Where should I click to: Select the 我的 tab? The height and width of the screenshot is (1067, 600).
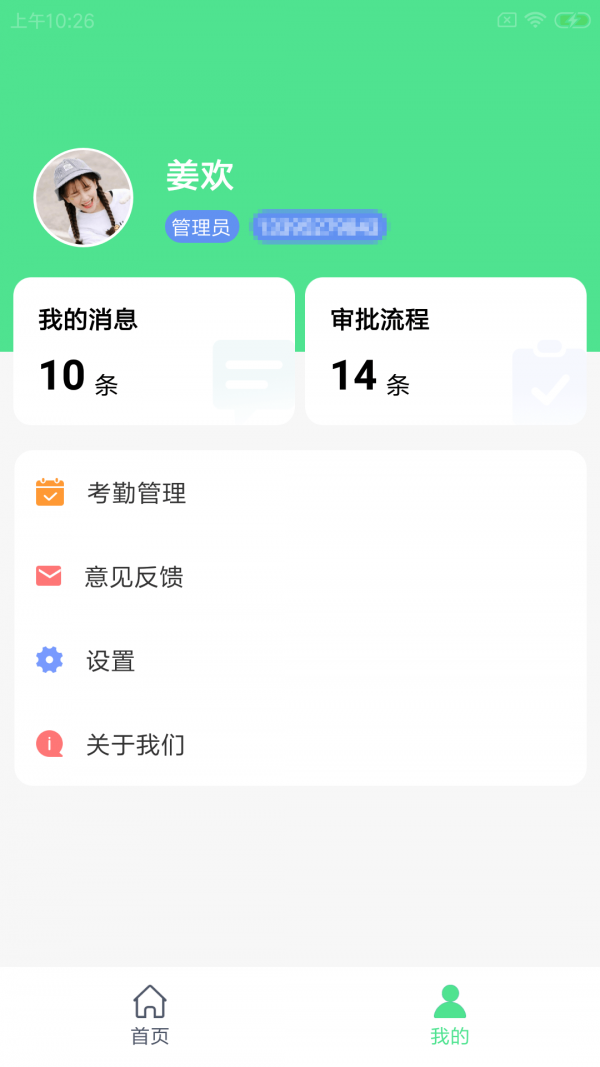449,1015
